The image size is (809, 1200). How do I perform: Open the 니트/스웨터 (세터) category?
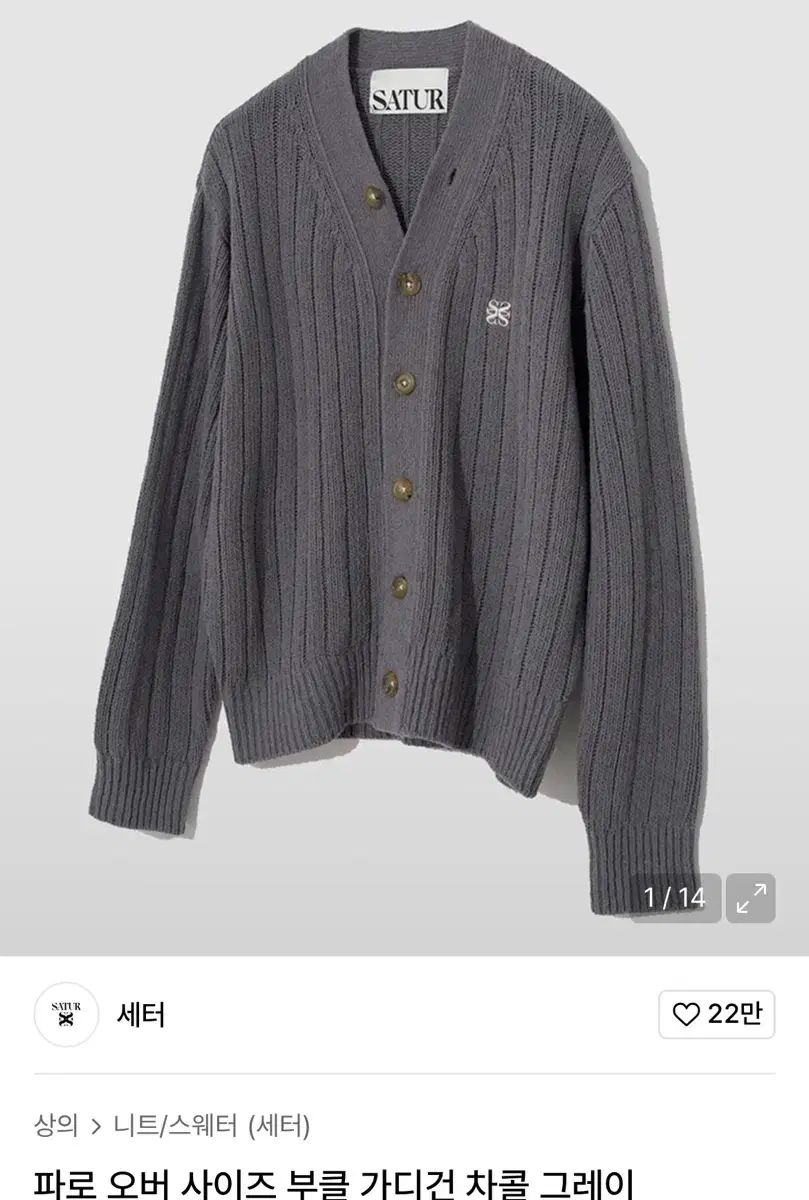212,1126
